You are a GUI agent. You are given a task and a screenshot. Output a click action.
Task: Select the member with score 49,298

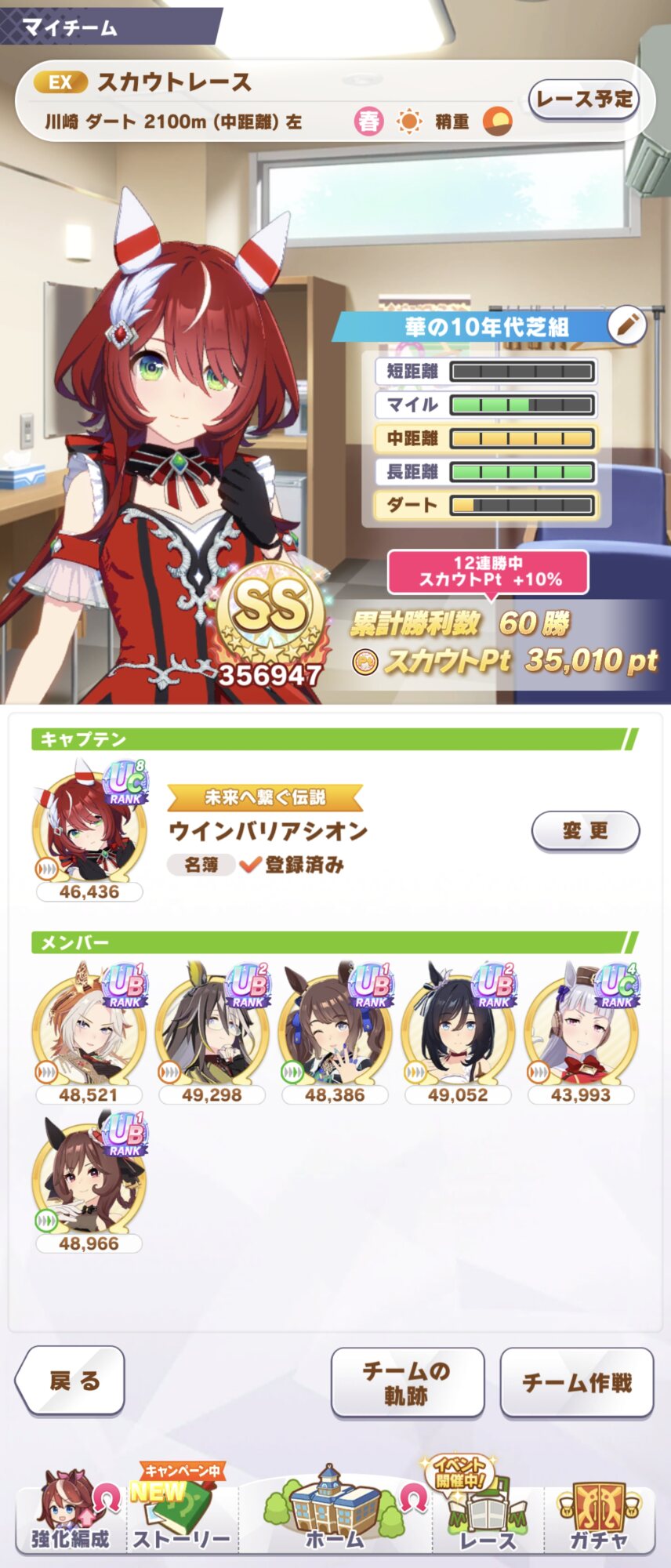(212, 1028)
